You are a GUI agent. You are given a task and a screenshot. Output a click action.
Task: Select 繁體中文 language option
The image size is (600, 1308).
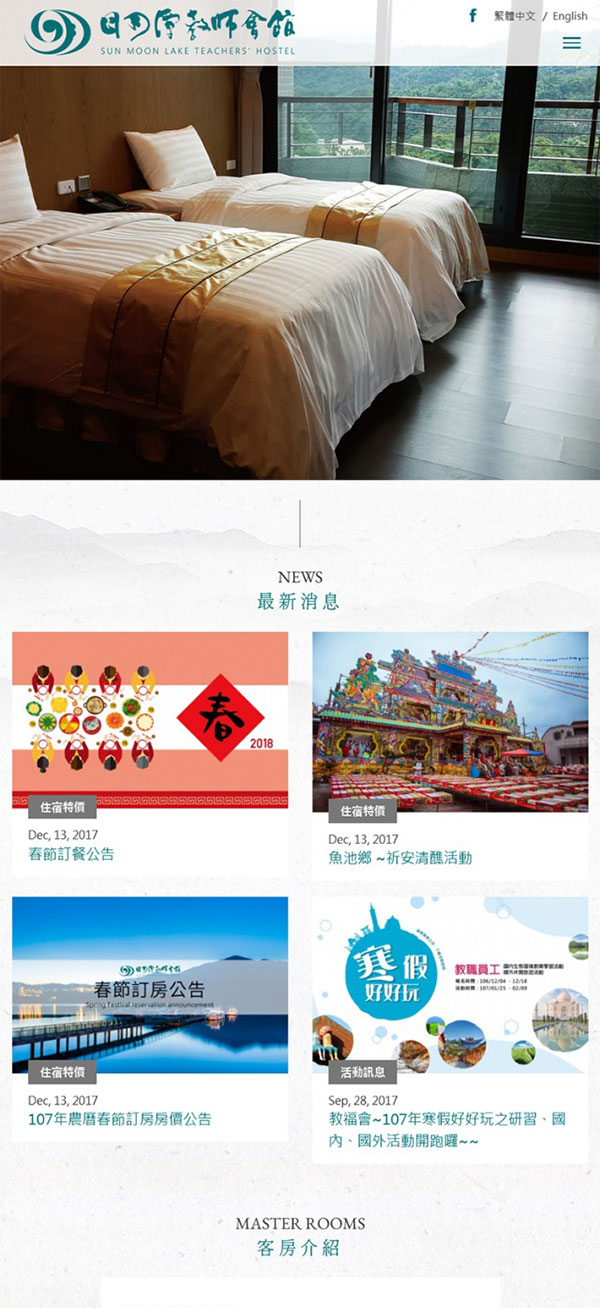[514, 16]
